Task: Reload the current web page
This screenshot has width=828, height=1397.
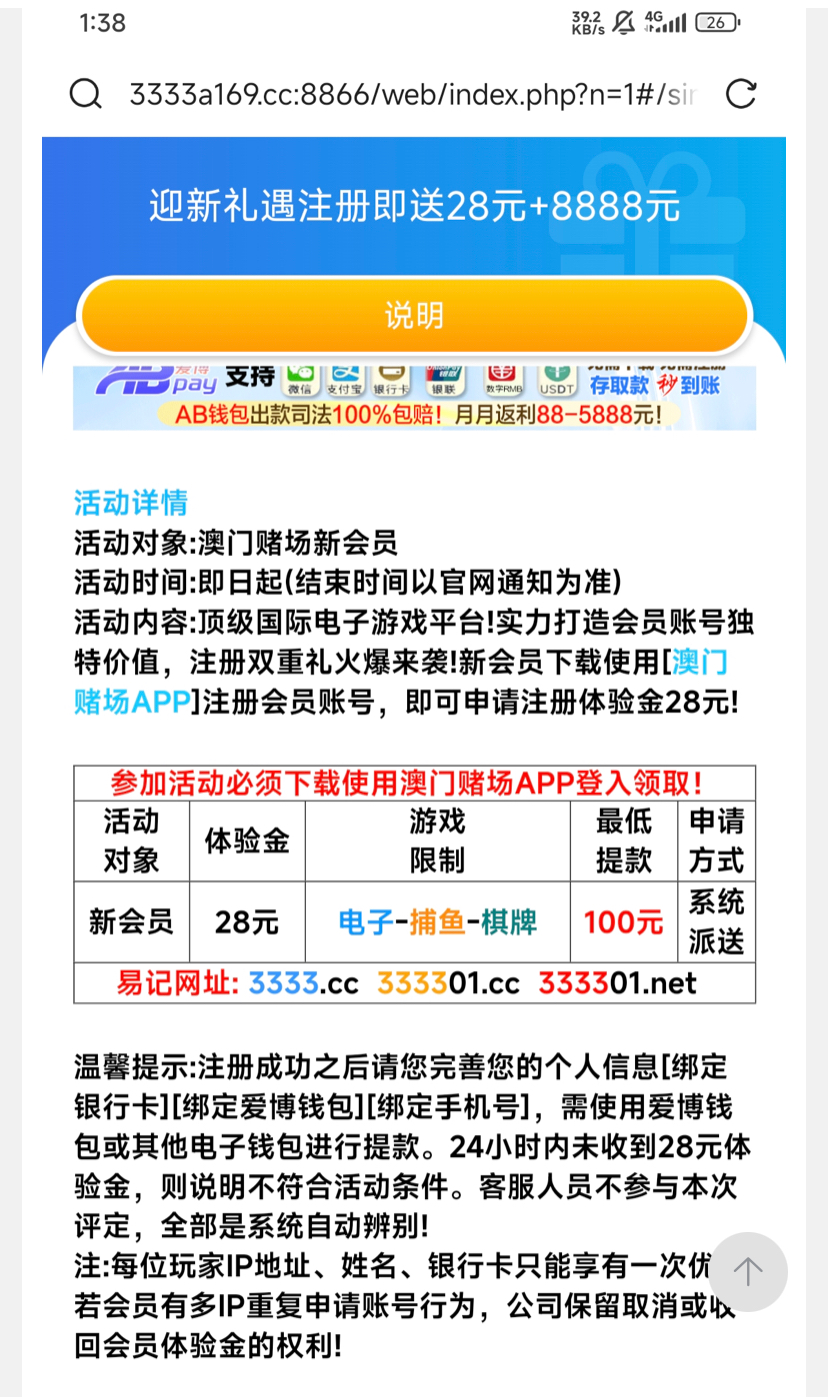Action: coord(740,95)
